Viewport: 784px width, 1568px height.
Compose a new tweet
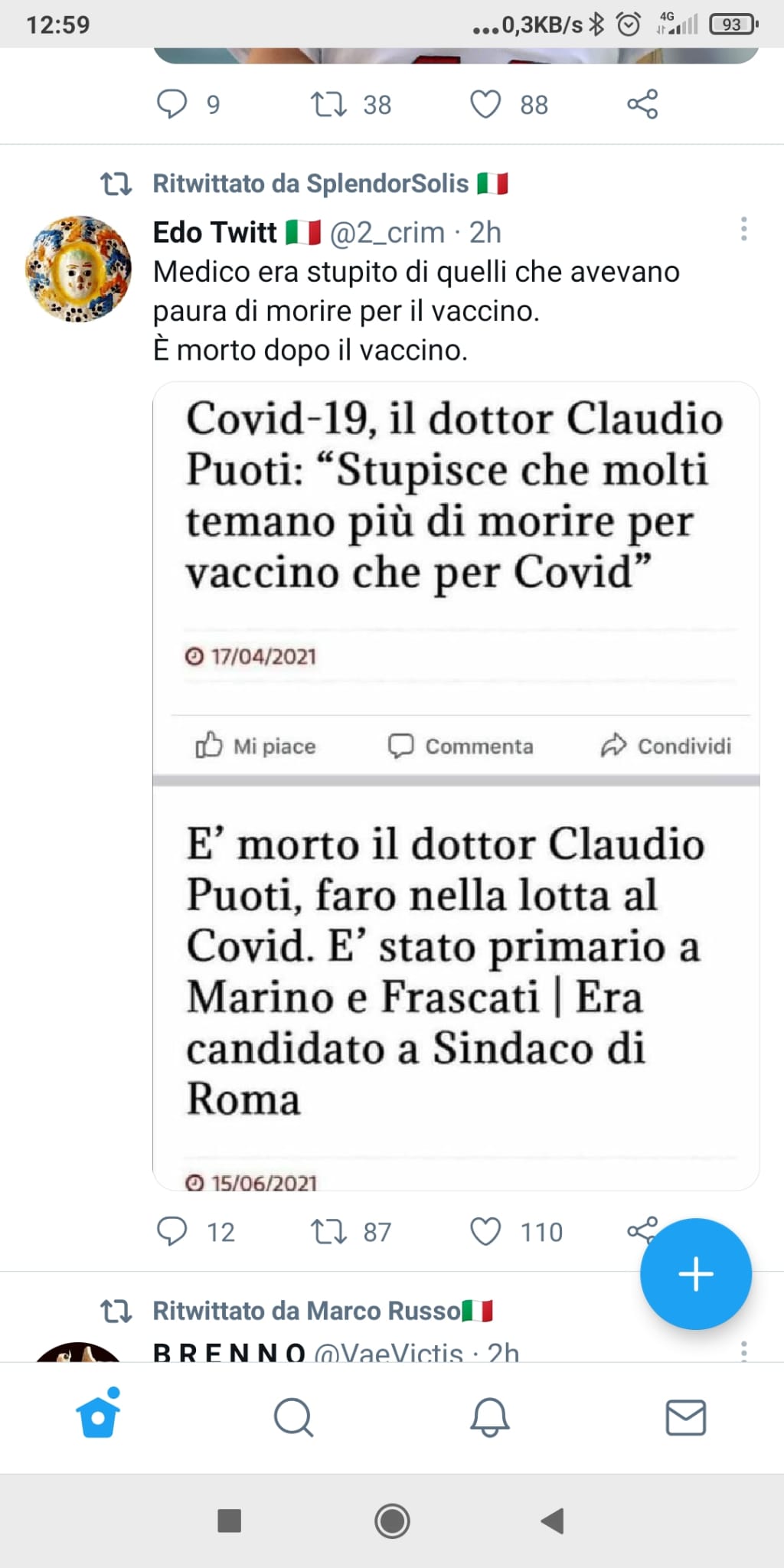pos(695,1274)
